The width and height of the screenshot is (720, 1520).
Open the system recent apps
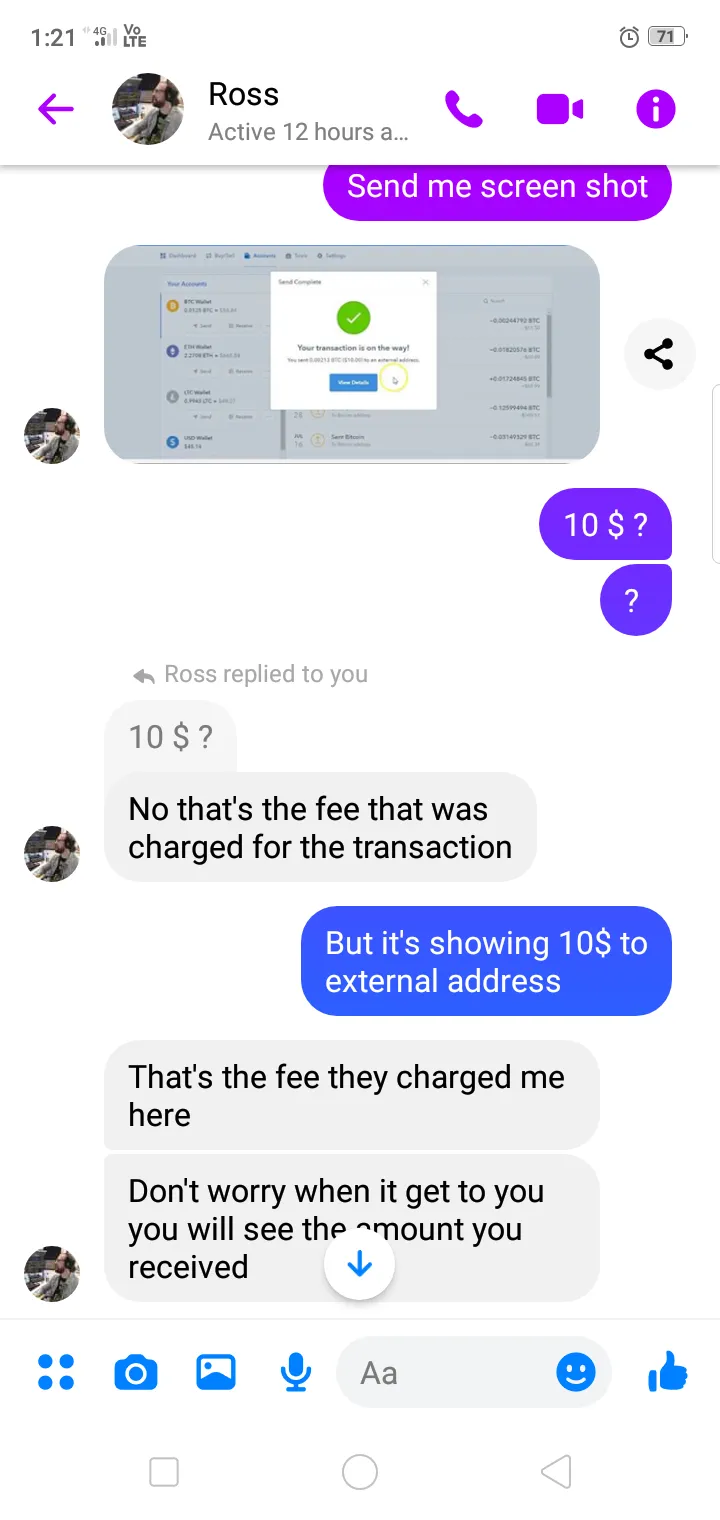point(164,1471)
